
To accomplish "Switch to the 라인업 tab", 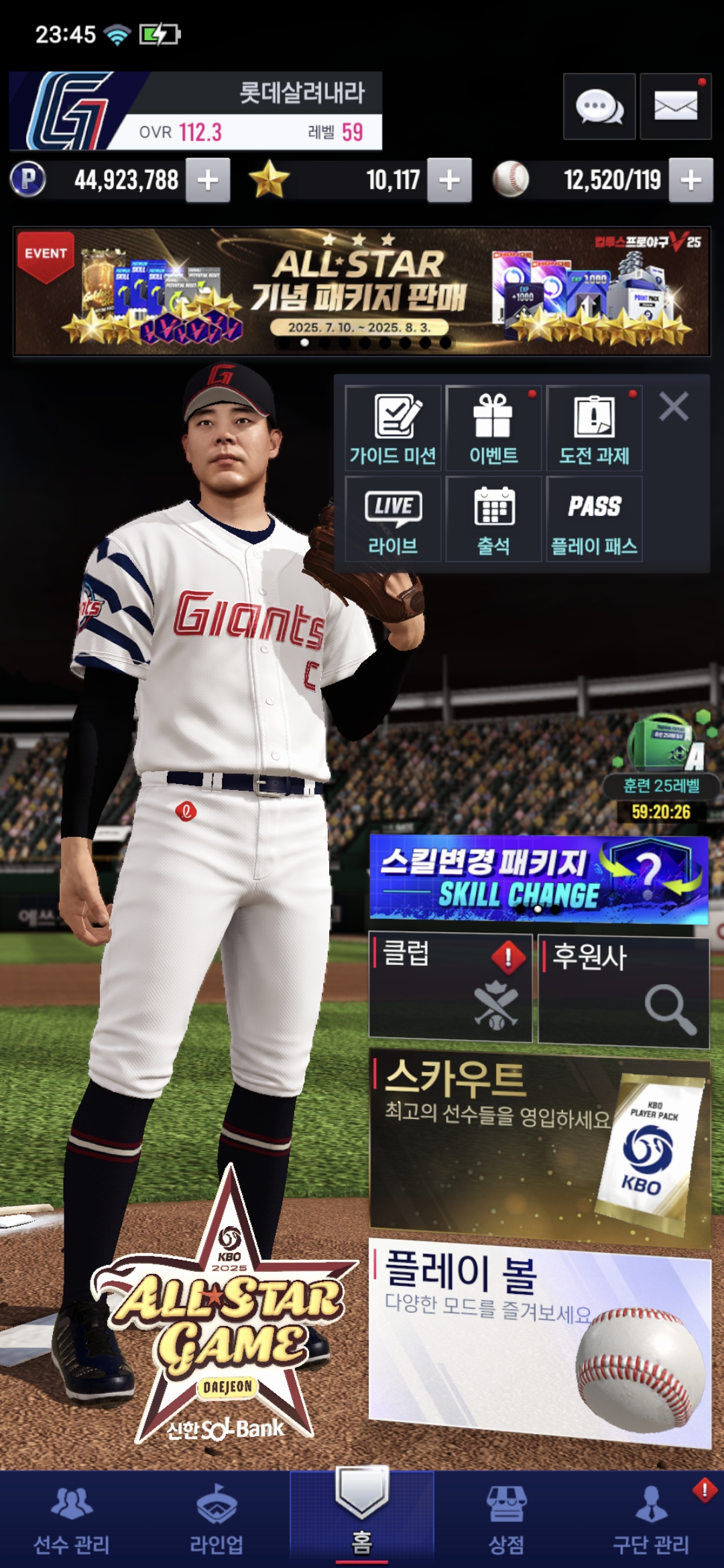I will (x=217, y=1520).
